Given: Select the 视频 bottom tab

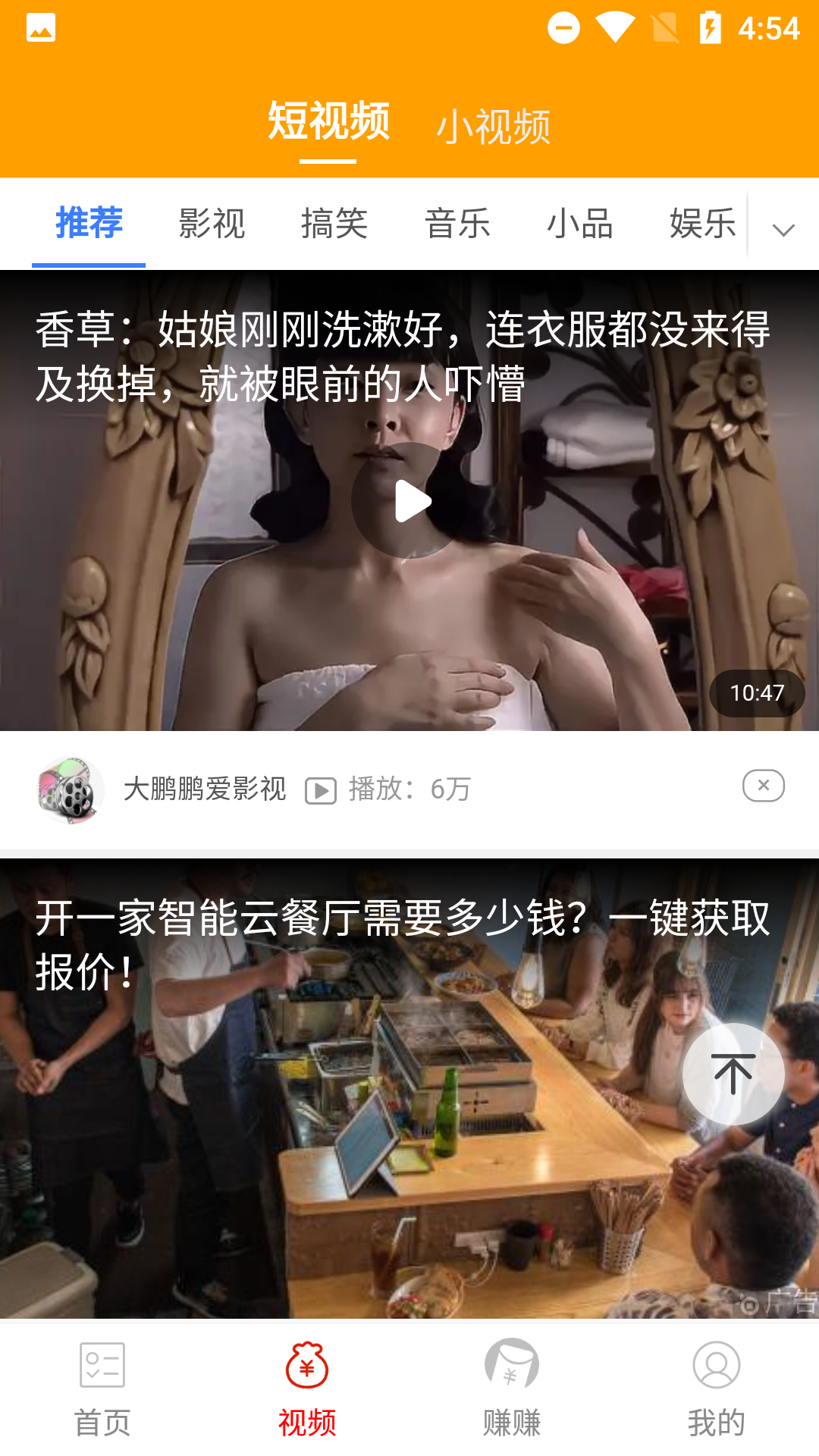Looking at the screenshot, I should (307, 1388).
